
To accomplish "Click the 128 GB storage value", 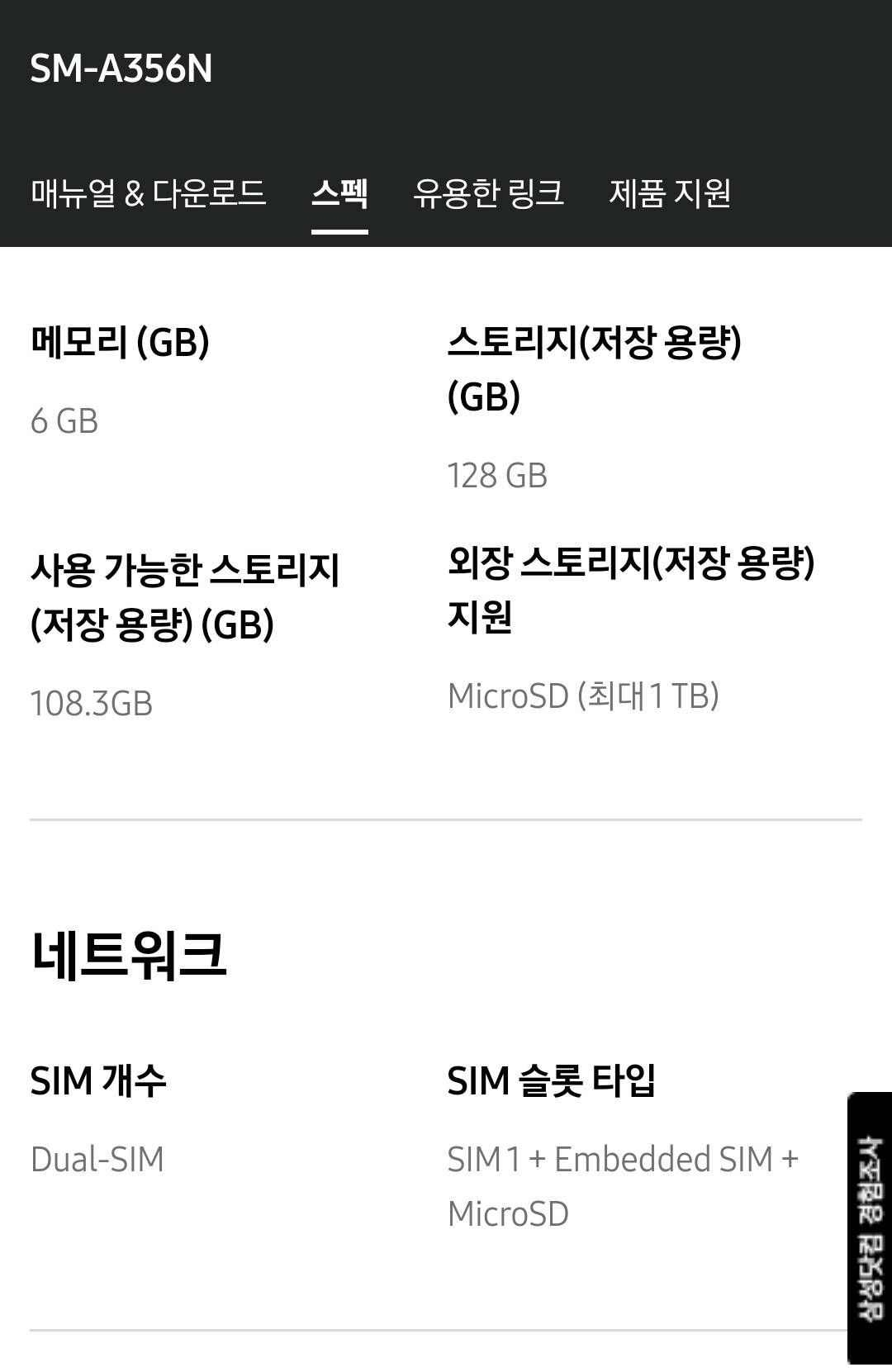I will pyautogui.click(x=497, y=475).
